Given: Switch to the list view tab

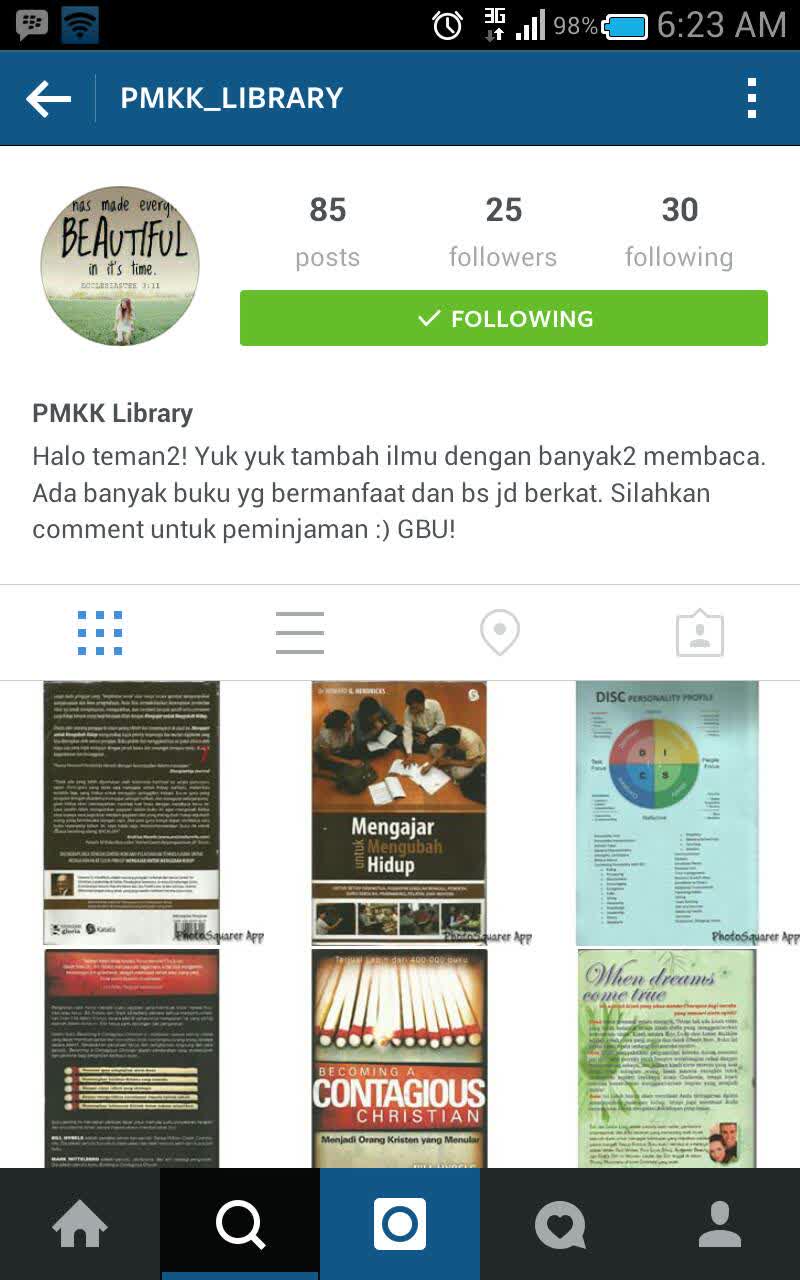Looking at the screenshot, I should pos(300,632).
